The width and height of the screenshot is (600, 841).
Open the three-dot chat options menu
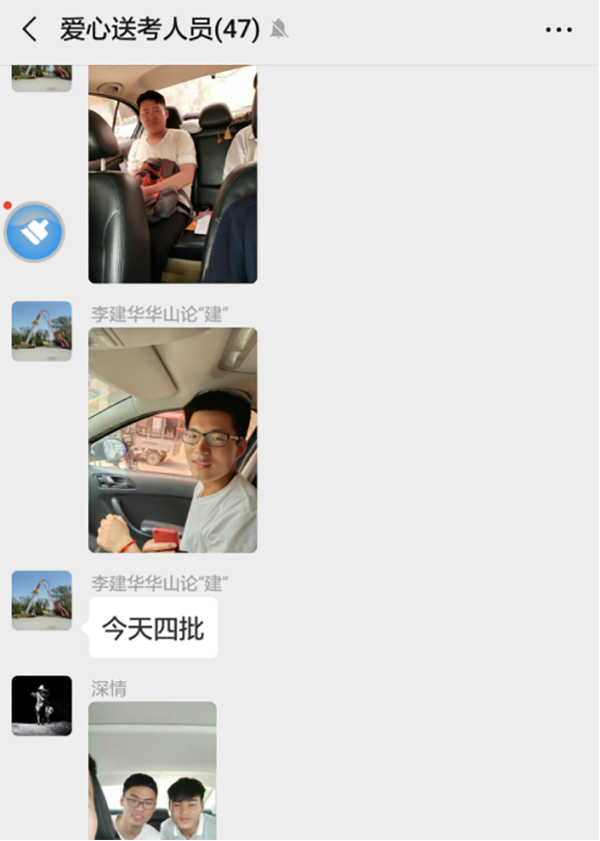coord(558,30)
